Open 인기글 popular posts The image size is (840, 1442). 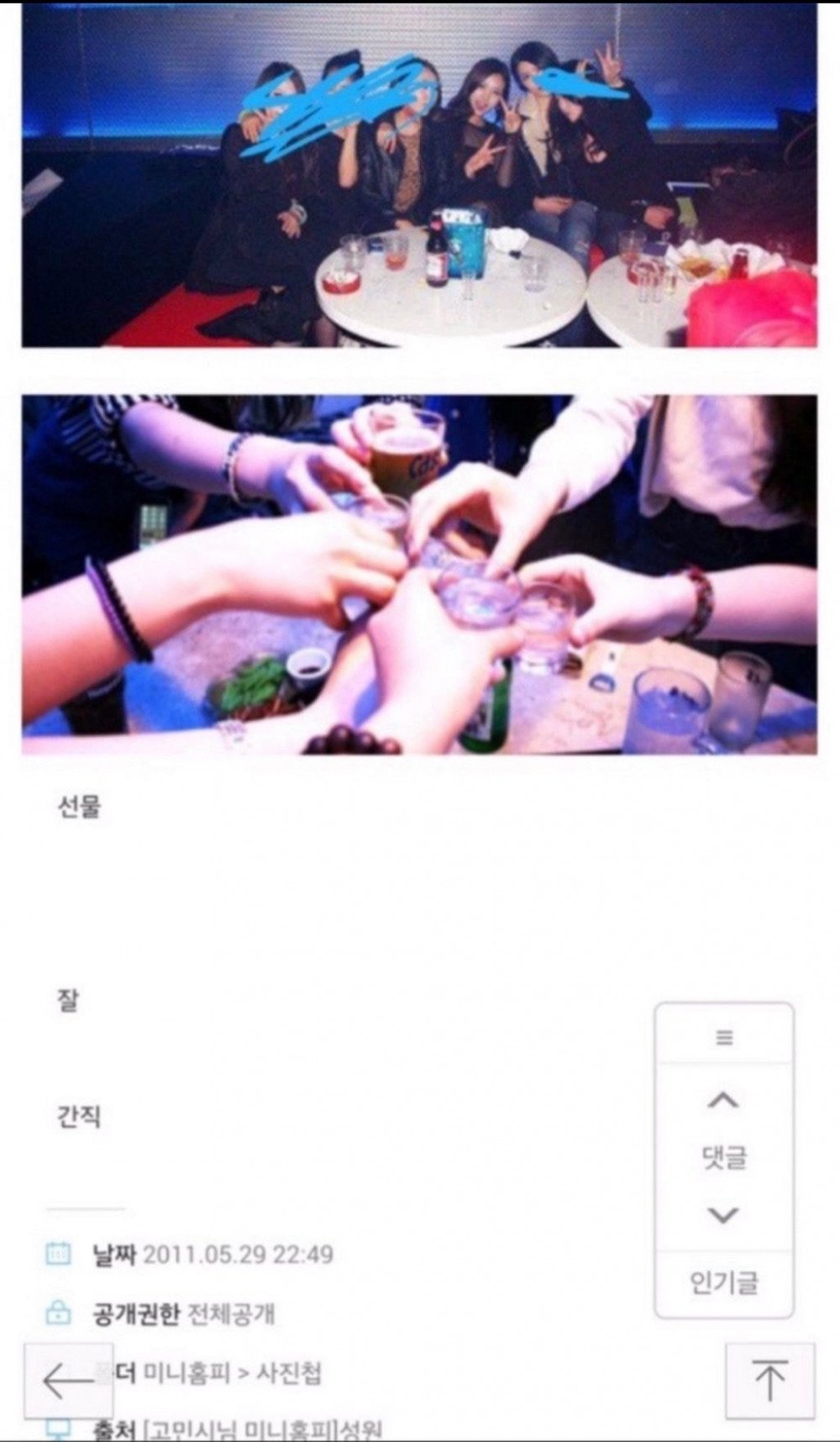(x=724, y=1282)
